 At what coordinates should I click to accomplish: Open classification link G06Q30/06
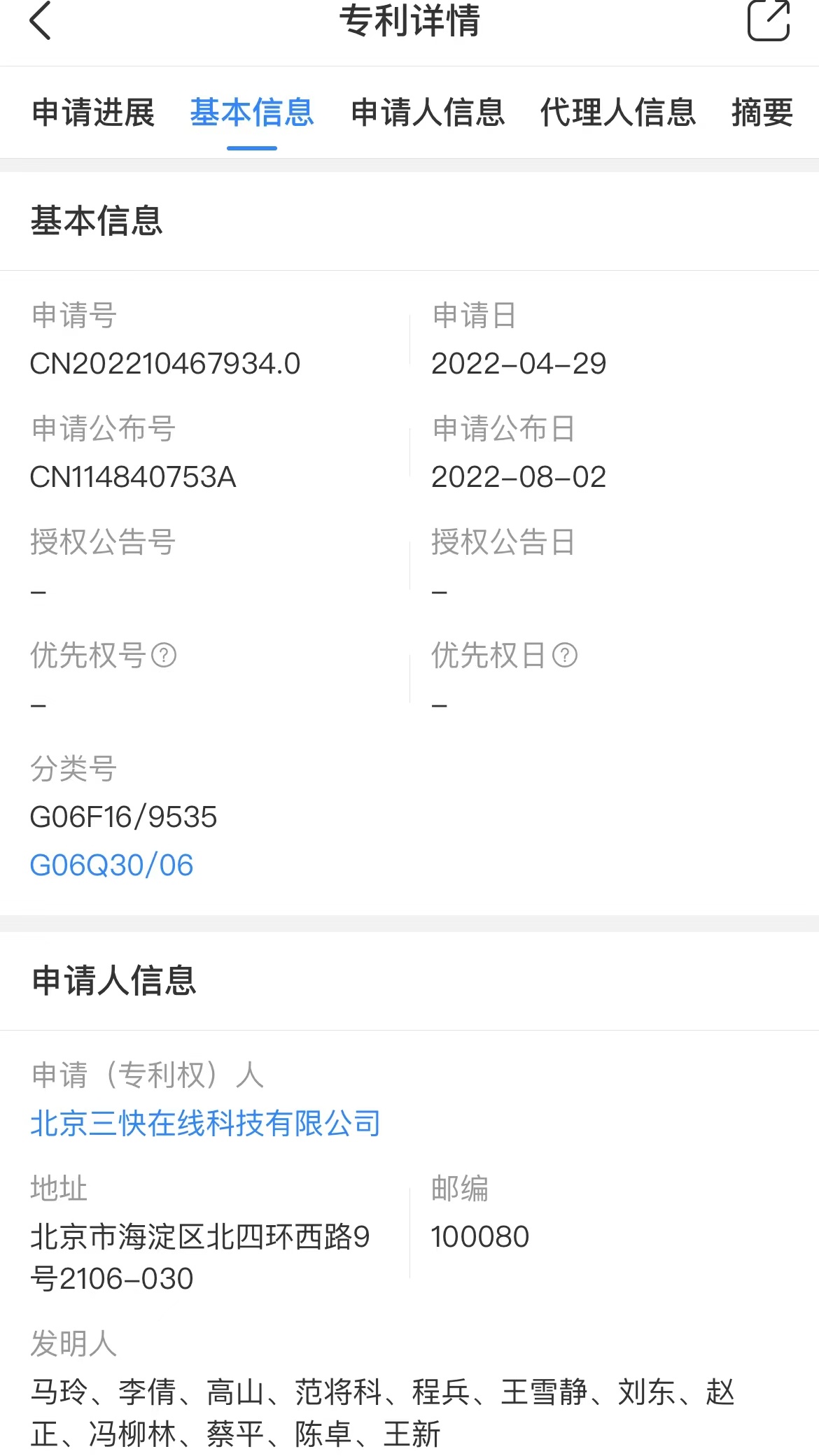coord(111,865)
